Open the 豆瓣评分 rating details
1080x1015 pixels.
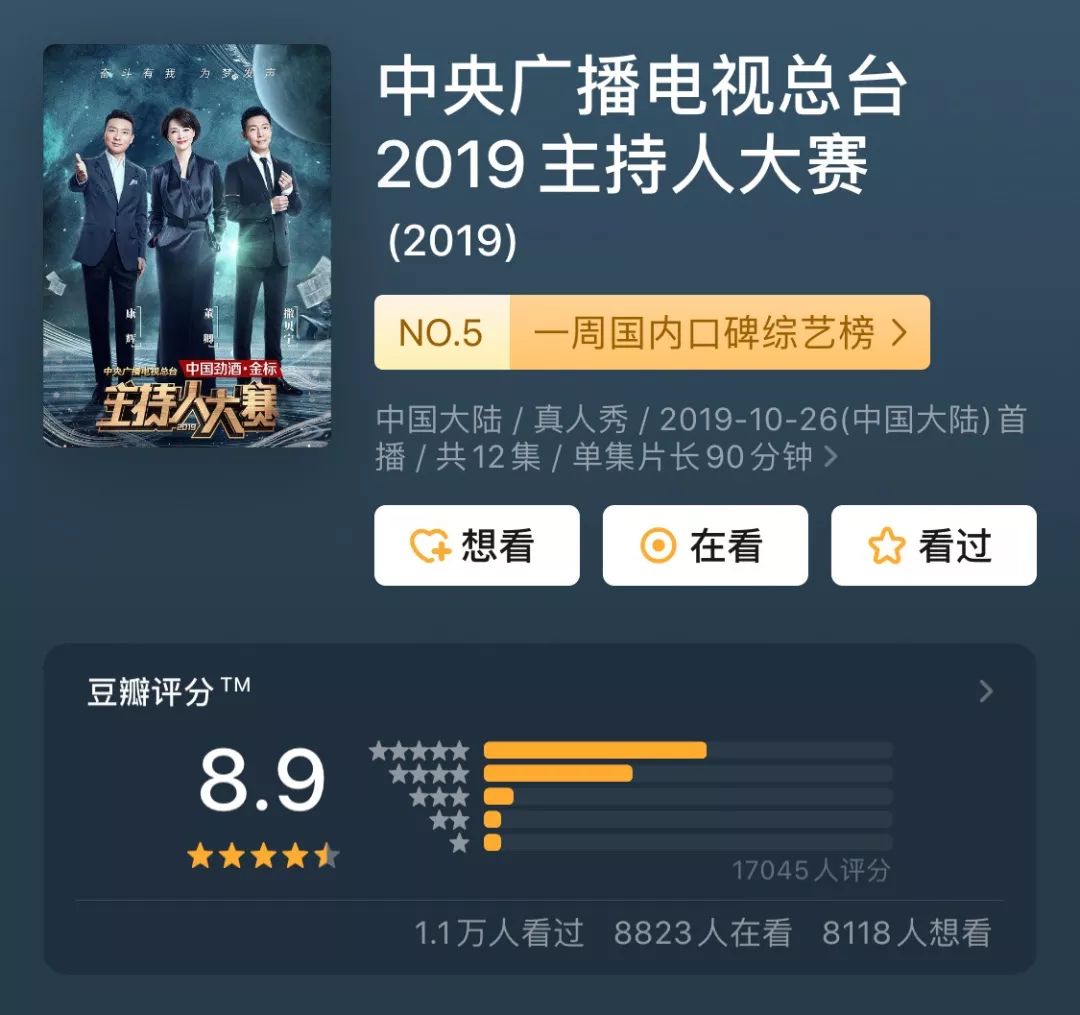(x=985, y=691)
